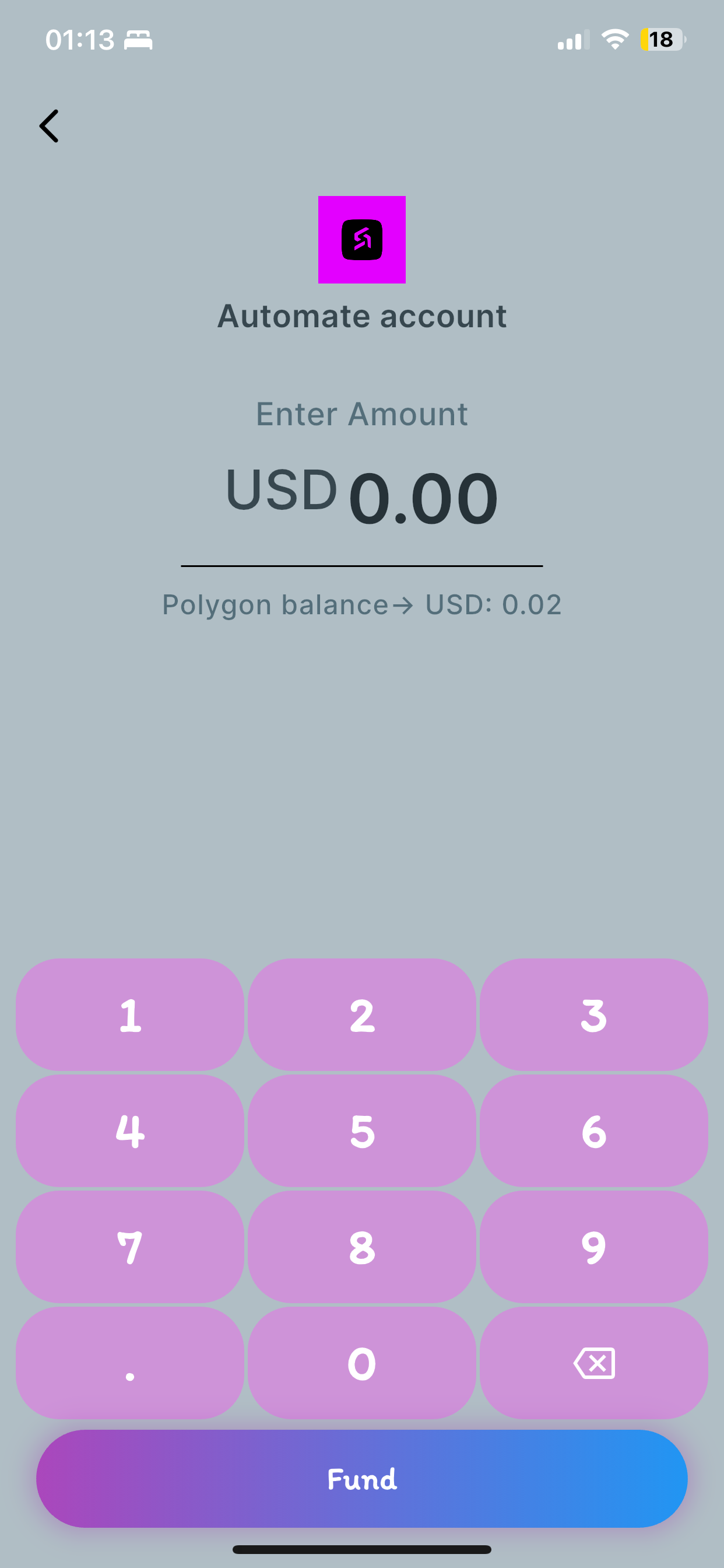Tap keypad number 0
The image size is (724, 1568).
tap(361, 1363)
